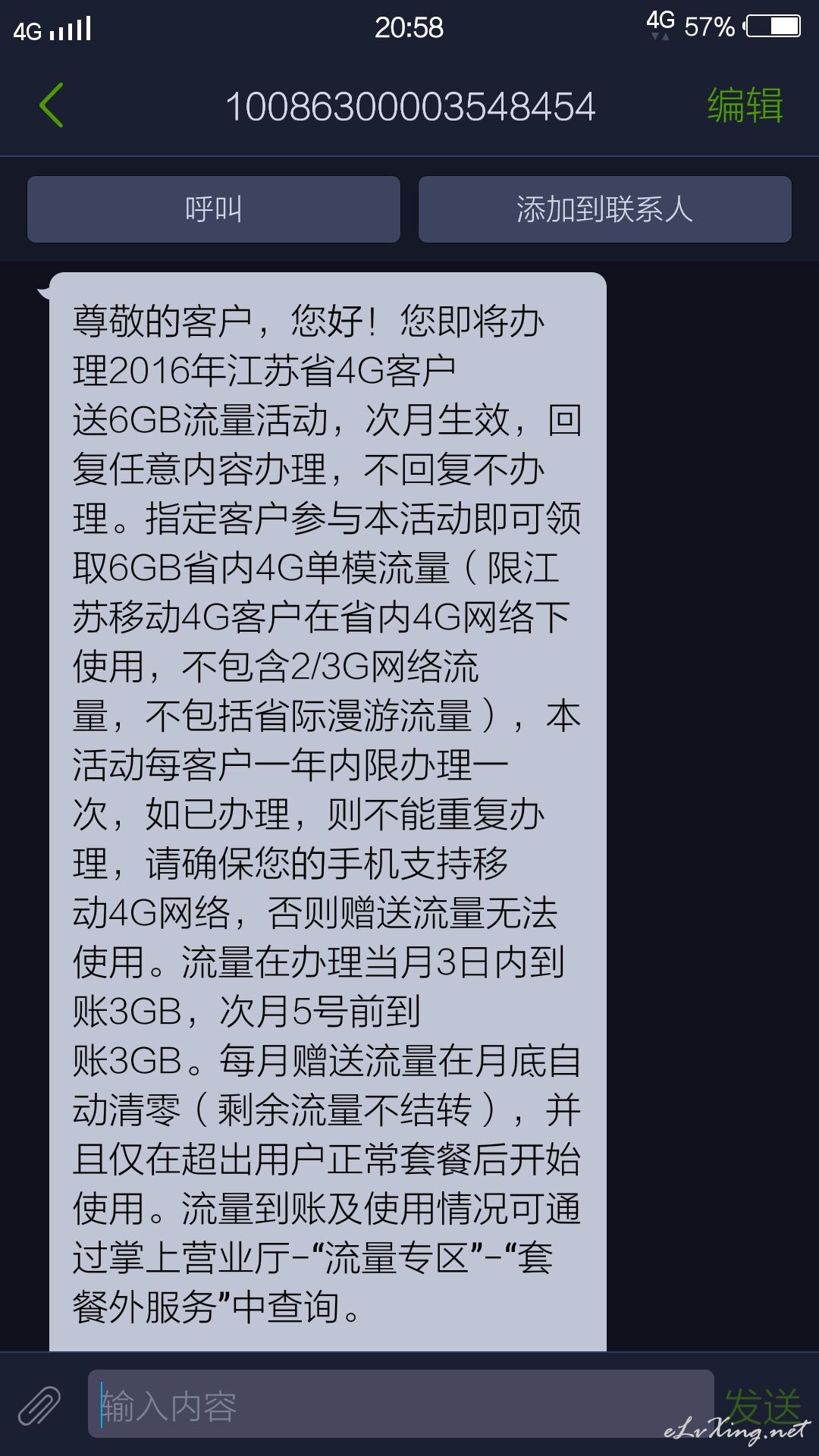
Task: Tap the 编辑 edit button
Action: 745,105
